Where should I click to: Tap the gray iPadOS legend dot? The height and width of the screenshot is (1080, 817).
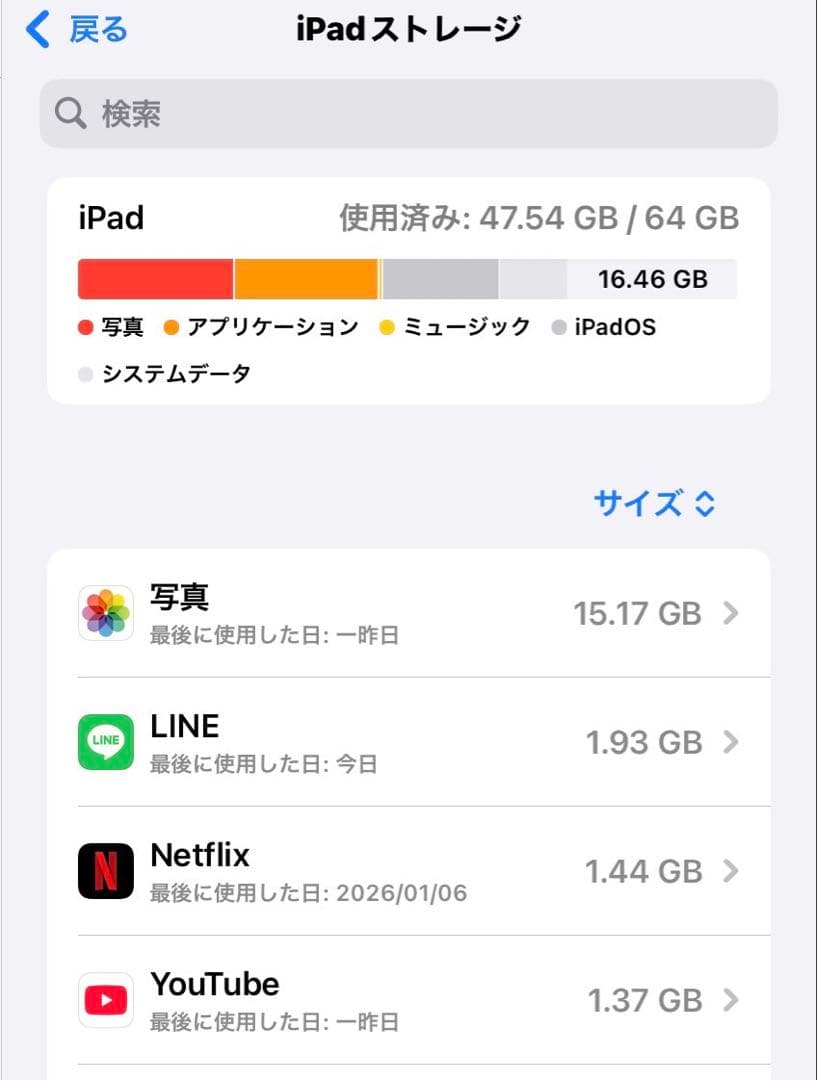(561, 327)
